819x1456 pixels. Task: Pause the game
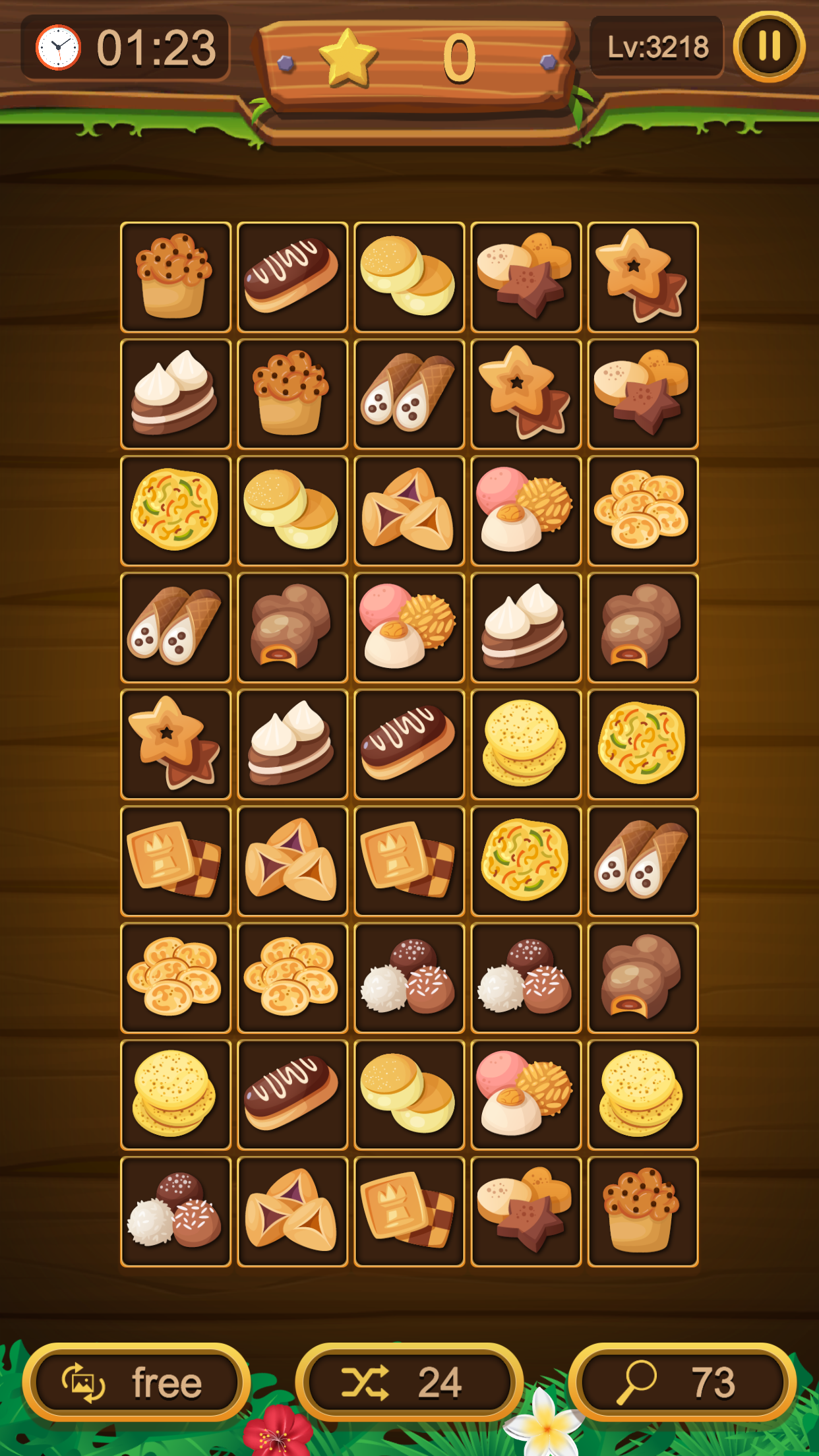pos(769,47)
